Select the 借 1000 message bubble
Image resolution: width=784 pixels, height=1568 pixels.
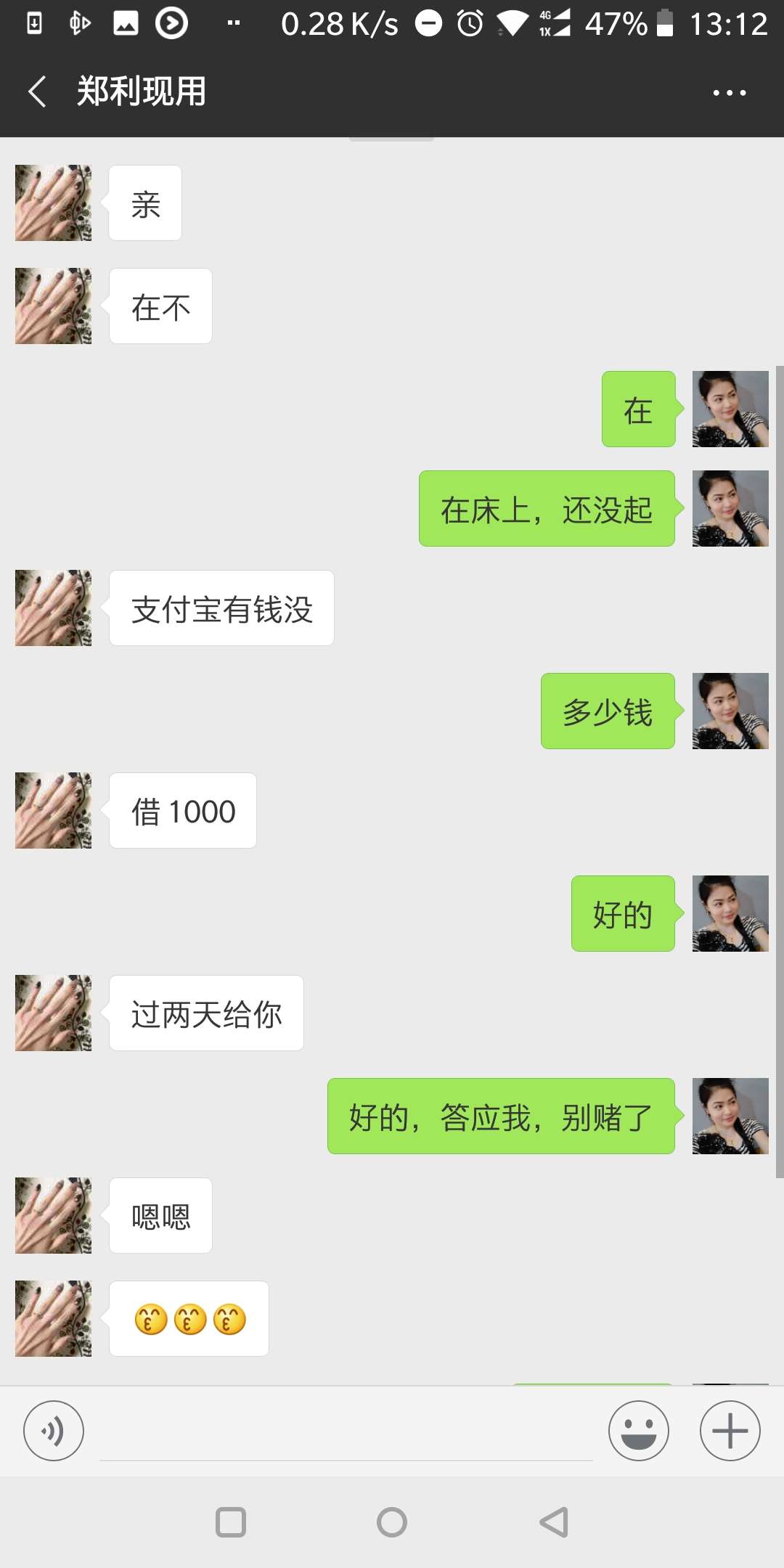click(182, 811)
